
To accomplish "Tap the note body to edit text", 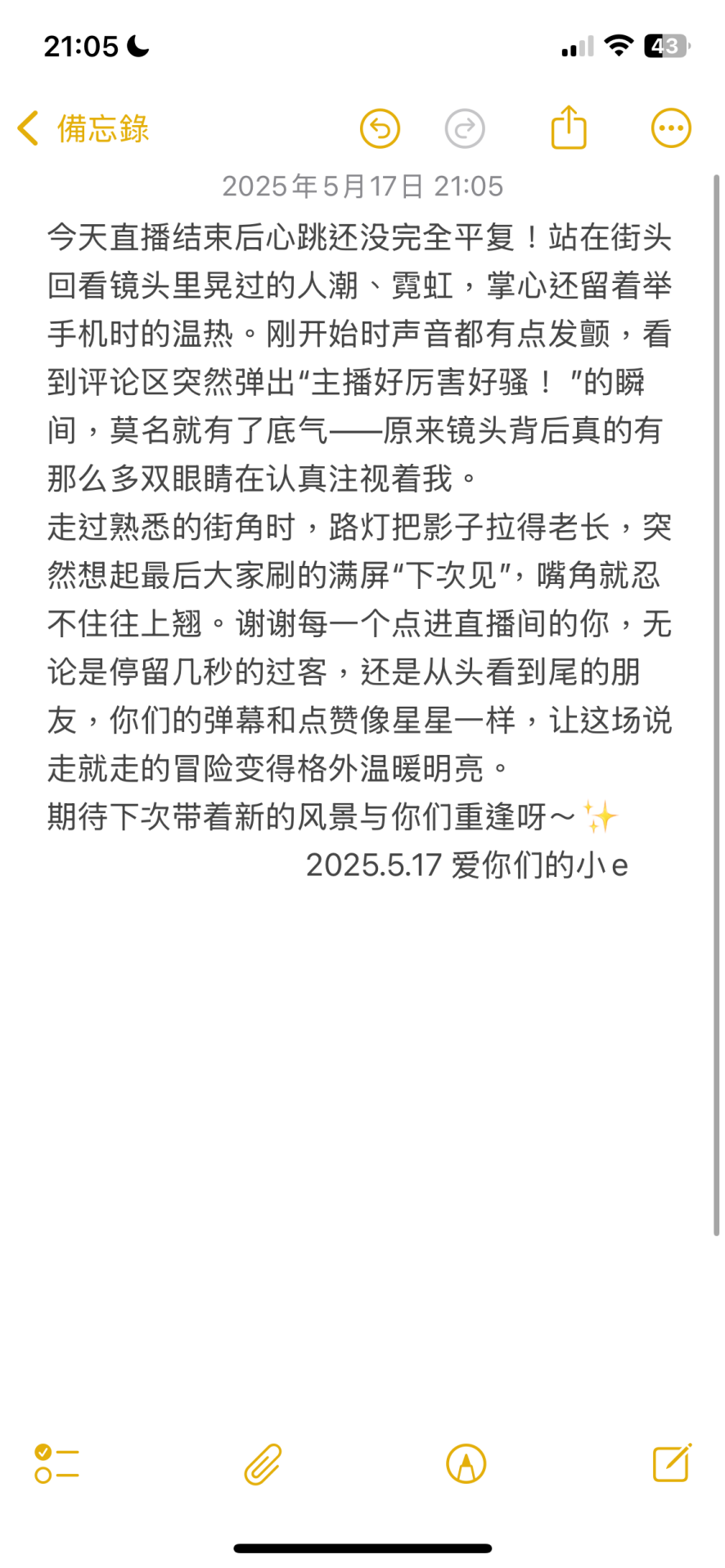I will (x=360, y=550).
